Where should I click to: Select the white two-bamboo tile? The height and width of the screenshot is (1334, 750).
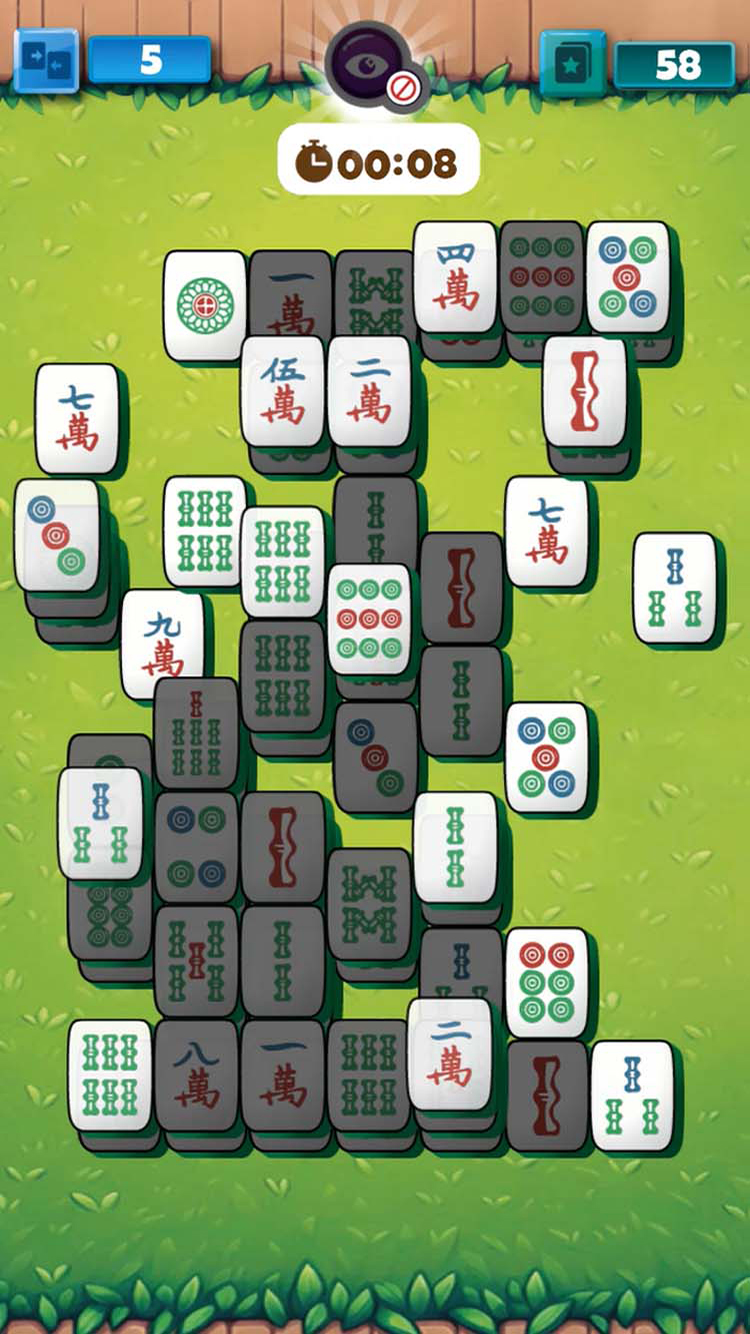(455, 845)
